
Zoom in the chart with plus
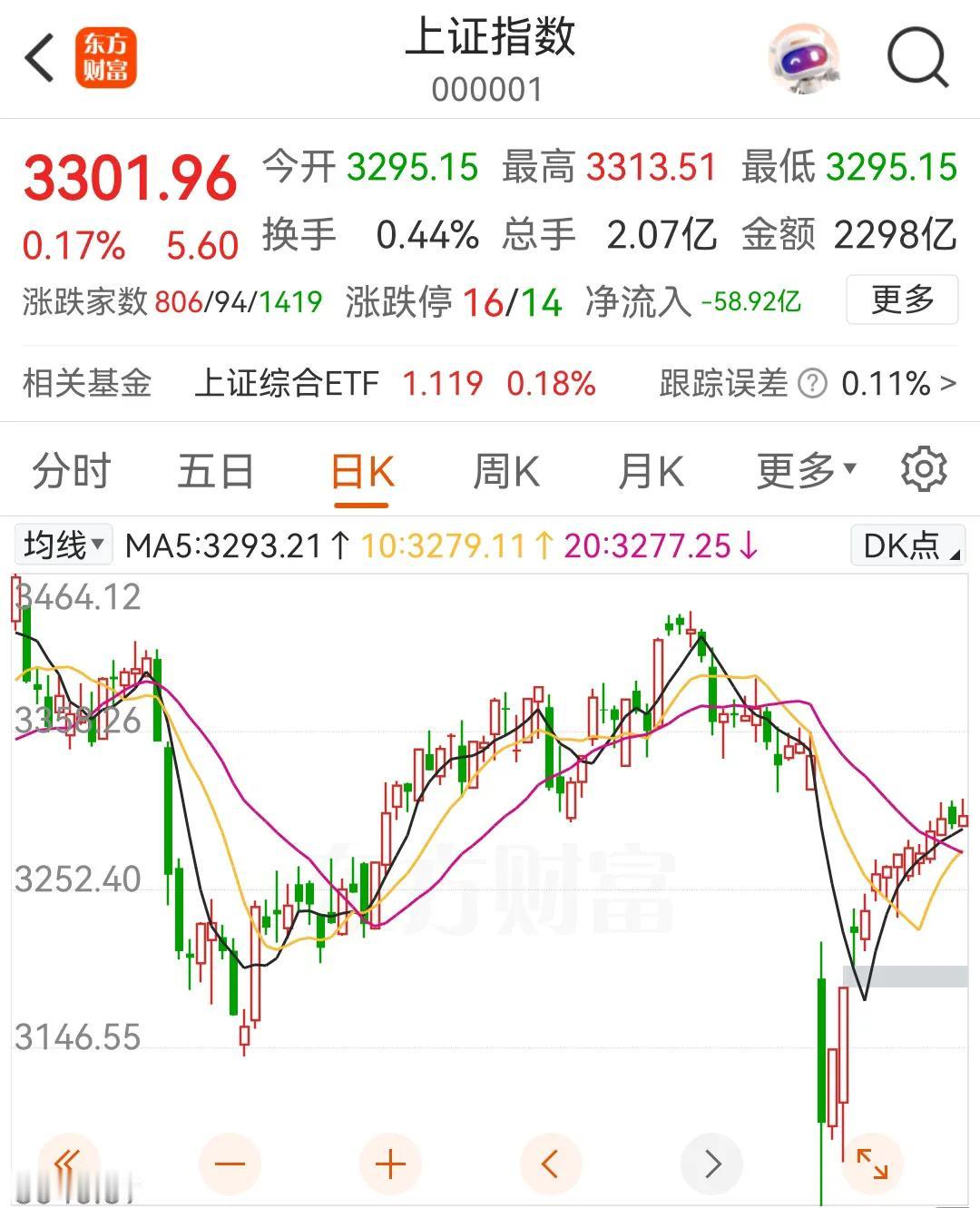[390, 1164]
